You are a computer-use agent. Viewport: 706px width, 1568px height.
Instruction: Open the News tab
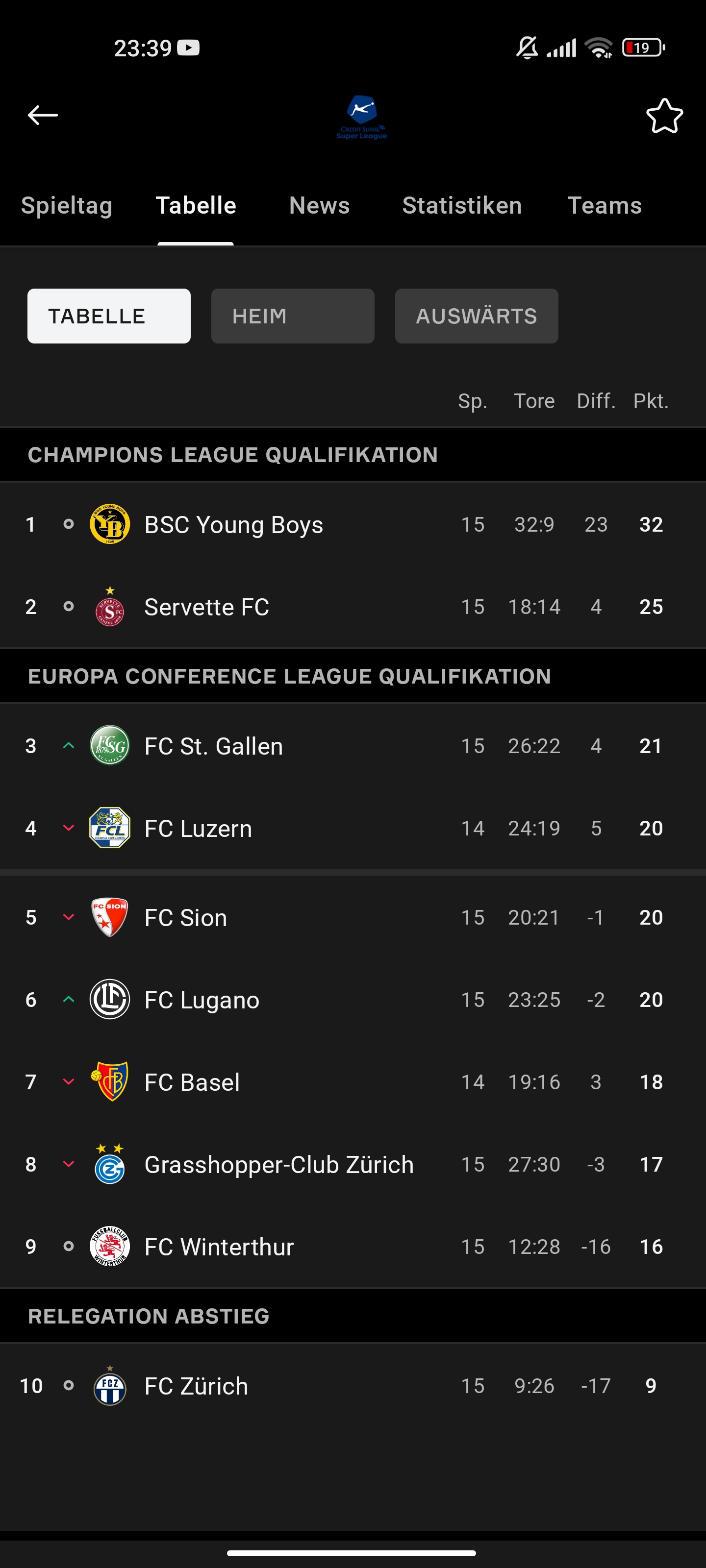pos(319,206)
